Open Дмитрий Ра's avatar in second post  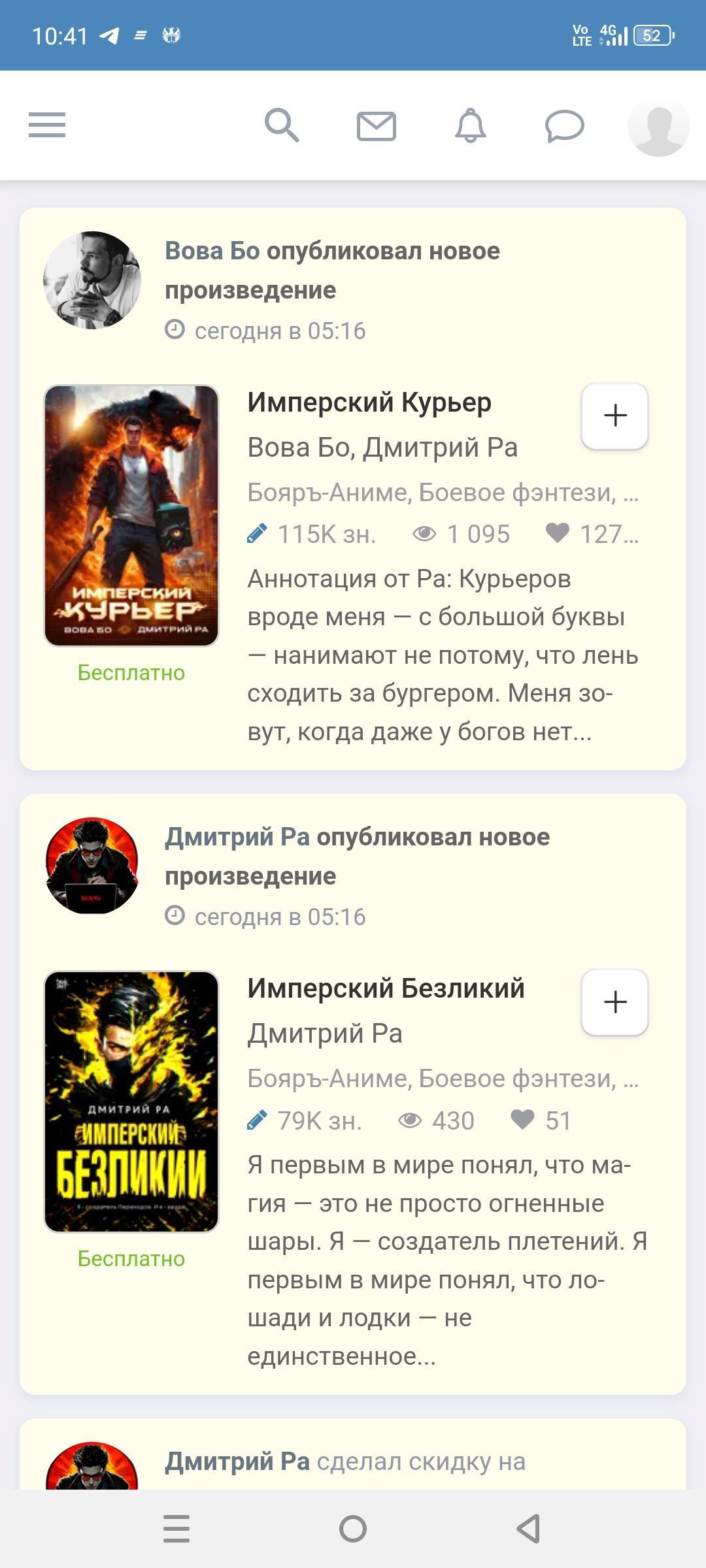92,866
